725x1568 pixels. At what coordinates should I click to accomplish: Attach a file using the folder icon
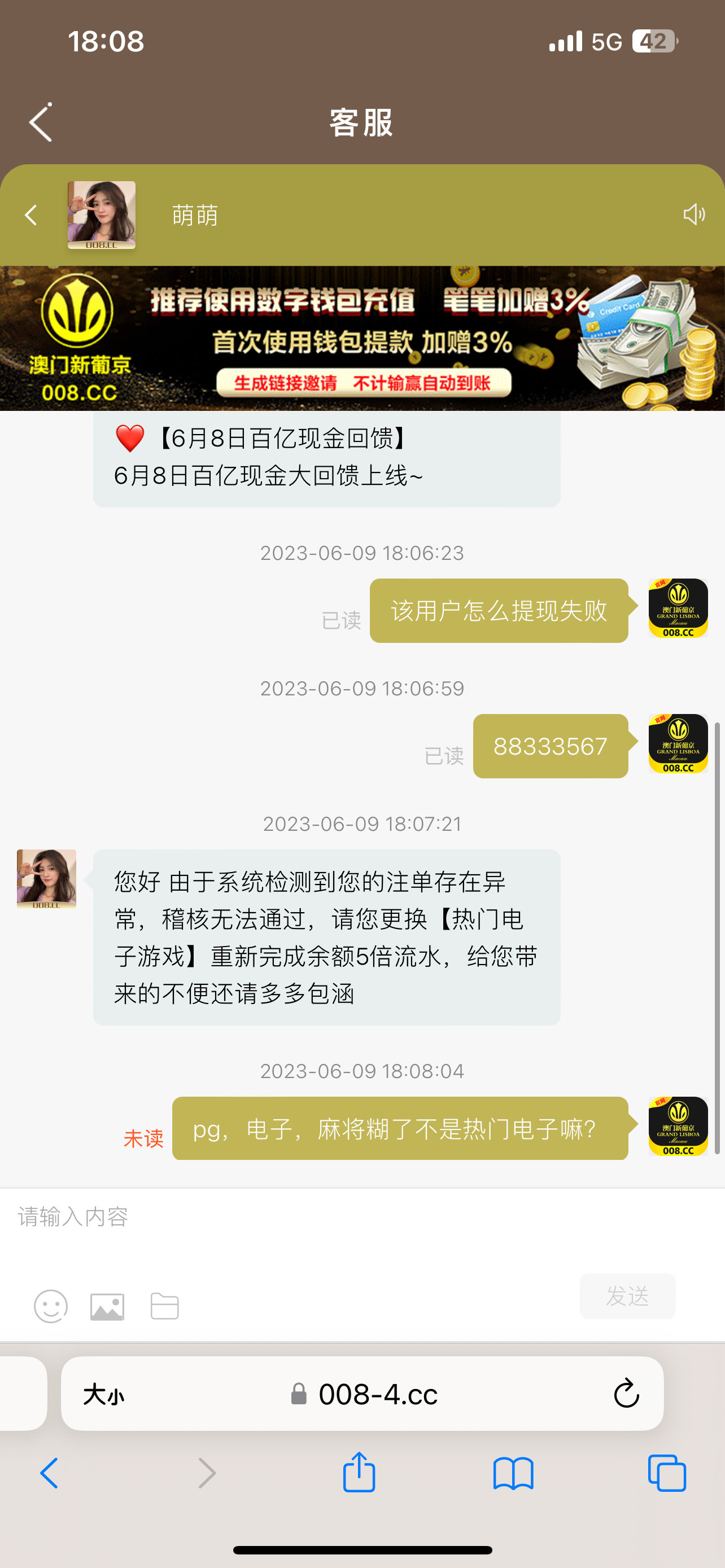(x=164, y=1306)
